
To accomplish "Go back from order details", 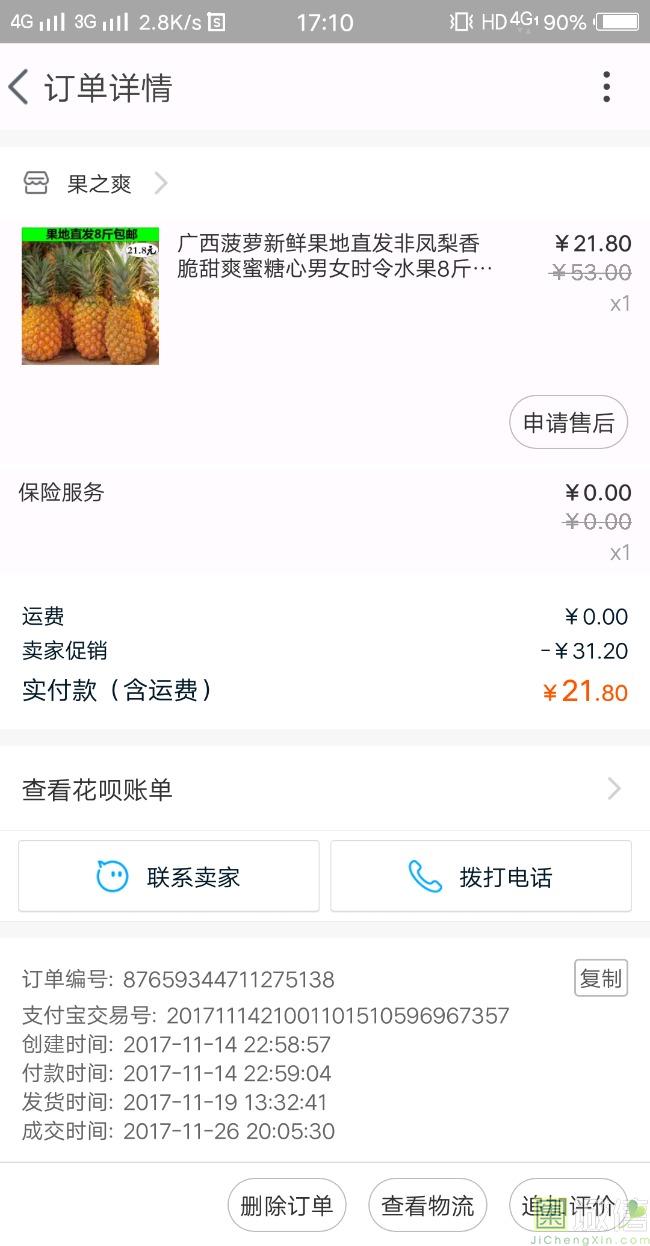I will (19, 88).
